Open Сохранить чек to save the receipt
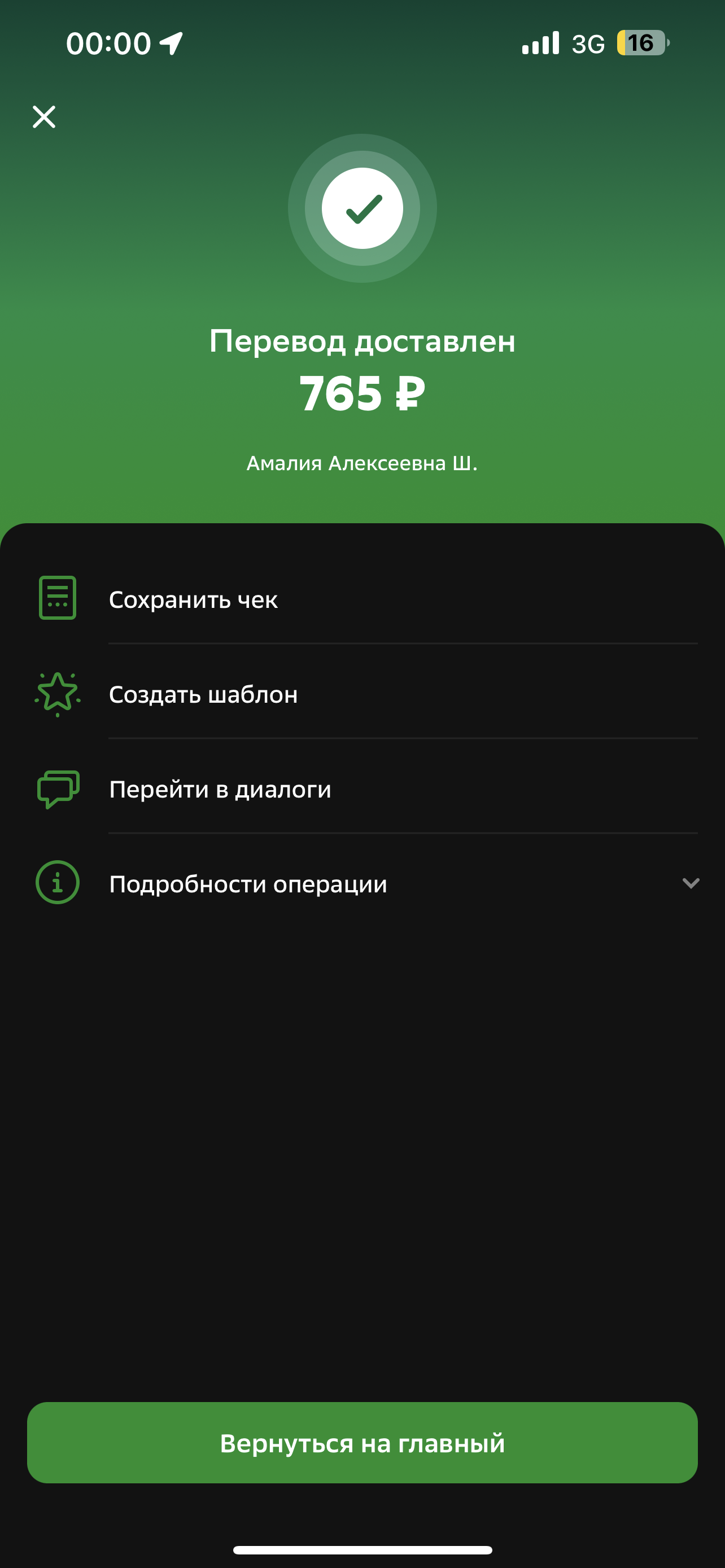The image size is (725, 1568). (x=362, y=599)
